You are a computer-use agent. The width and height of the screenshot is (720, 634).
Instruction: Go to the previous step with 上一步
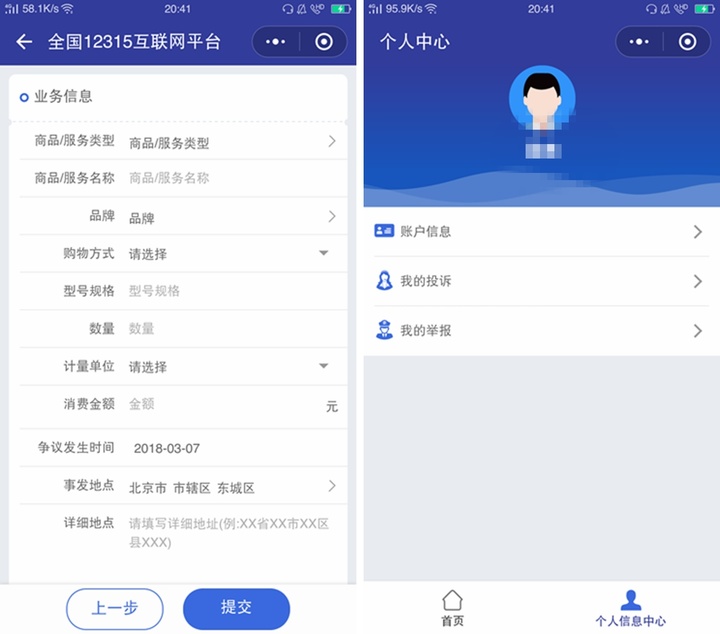pyautogui.click(x=115, y=608)
